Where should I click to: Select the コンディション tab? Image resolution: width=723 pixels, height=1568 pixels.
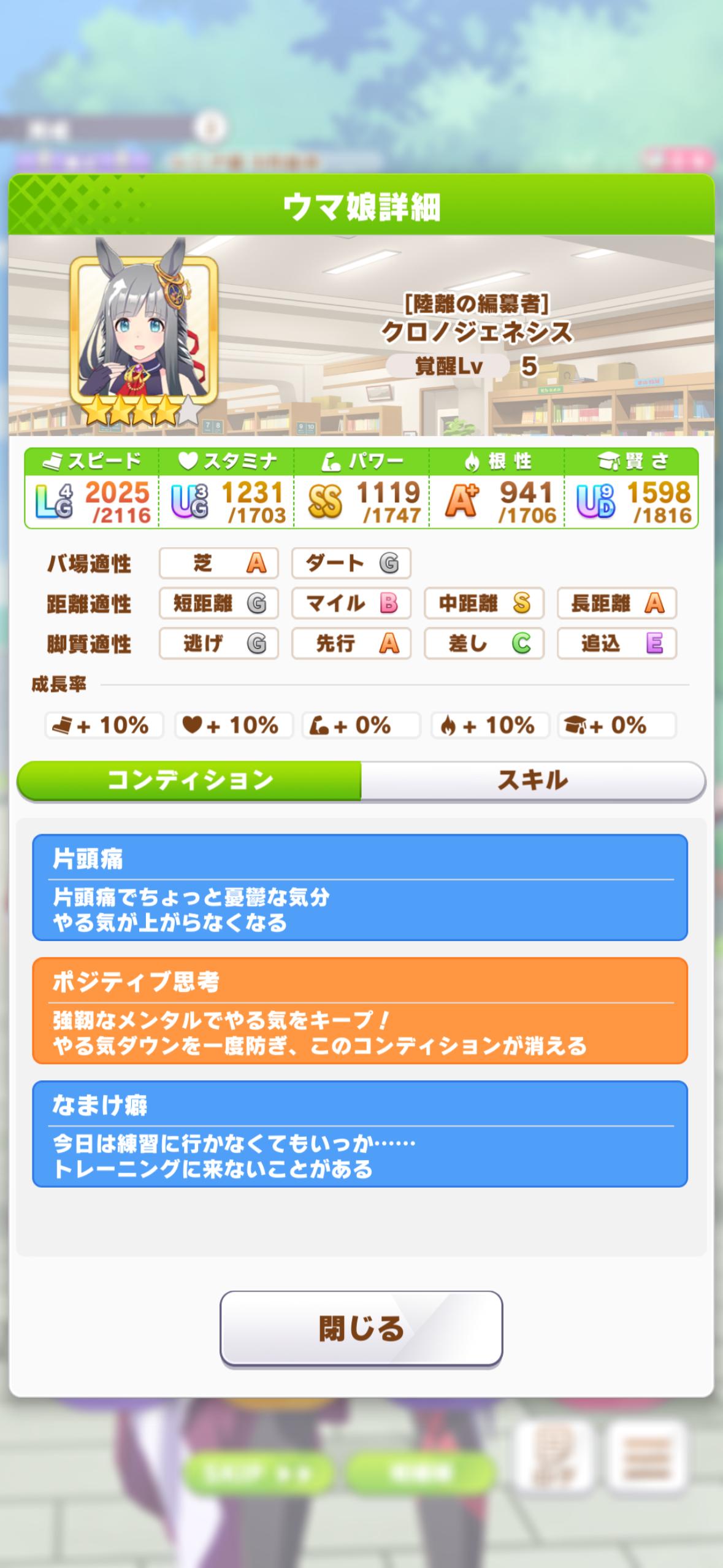[189, 781]
